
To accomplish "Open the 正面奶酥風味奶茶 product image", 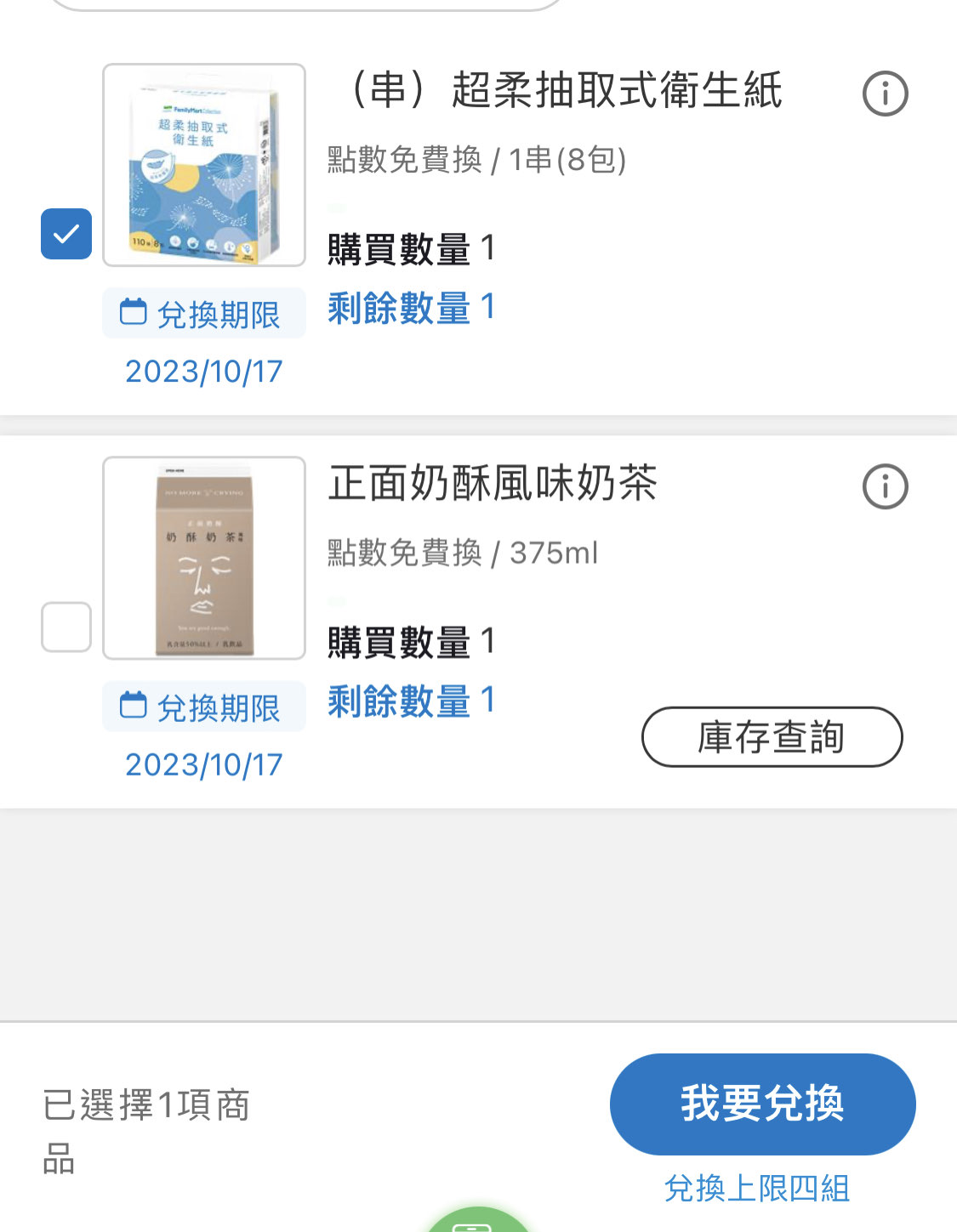I will pyautogui.click(x=204, y=558).
